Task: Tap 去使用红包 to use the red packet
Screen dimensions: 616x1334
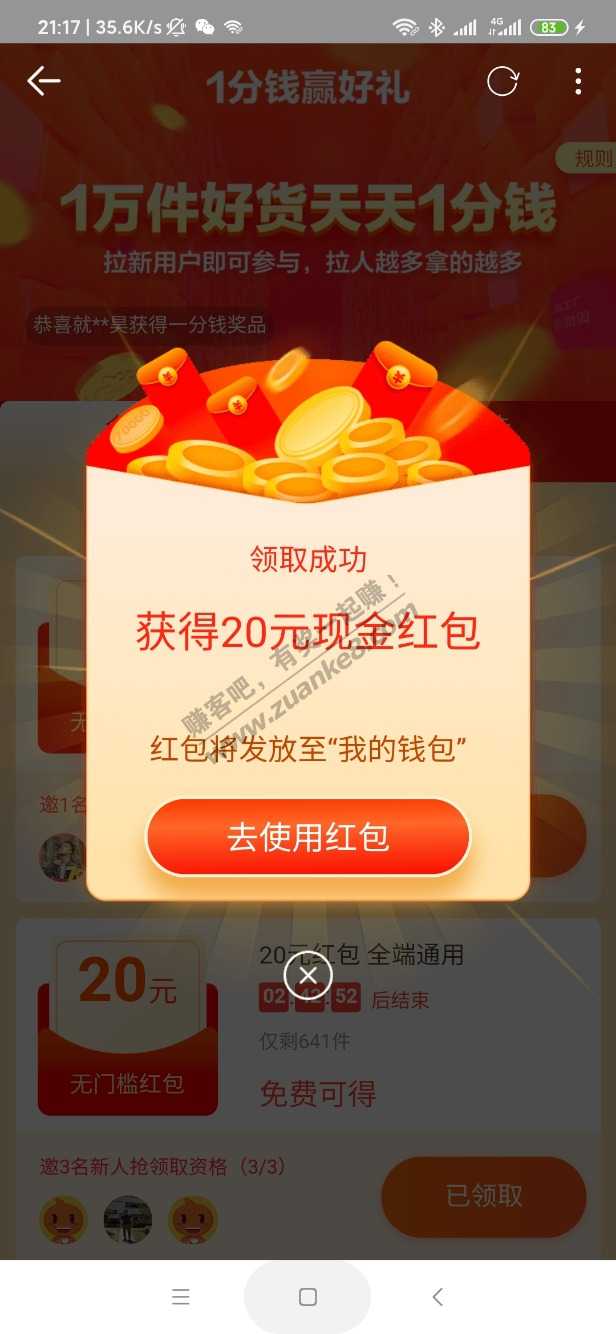Action: (308, 837)
